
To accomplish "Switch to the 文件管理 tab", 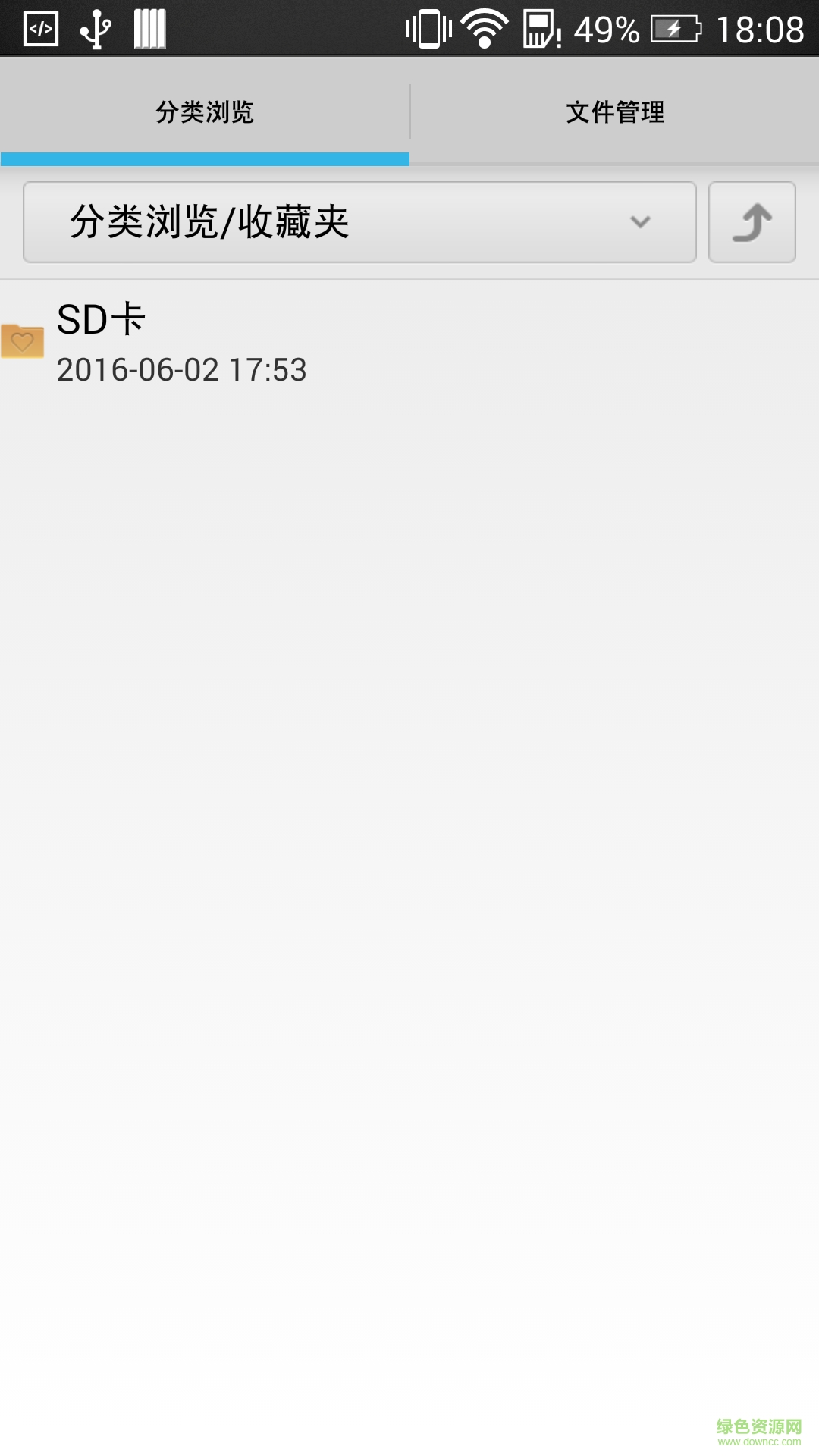I will coord(614,111).
